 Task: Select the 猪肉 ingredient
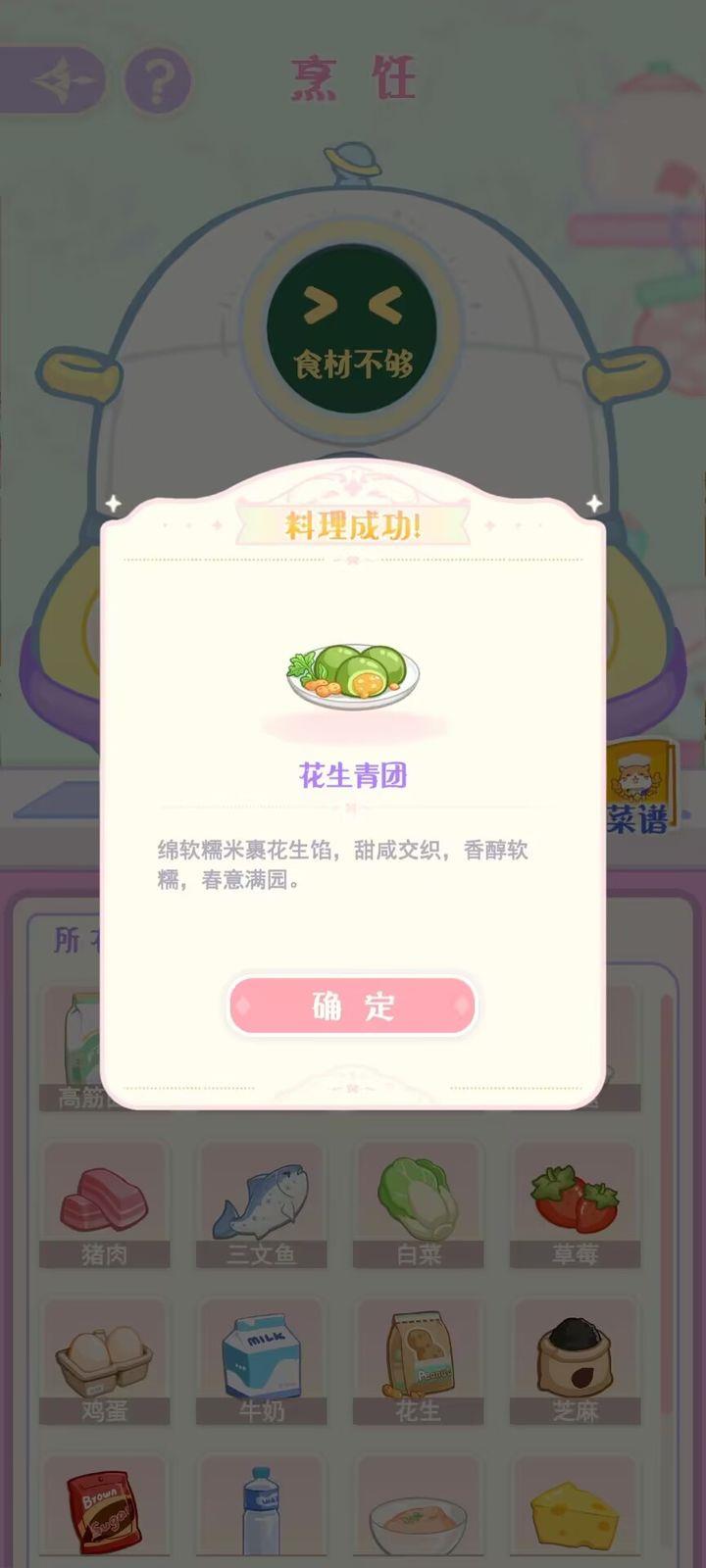click(x=104, y=1205)
